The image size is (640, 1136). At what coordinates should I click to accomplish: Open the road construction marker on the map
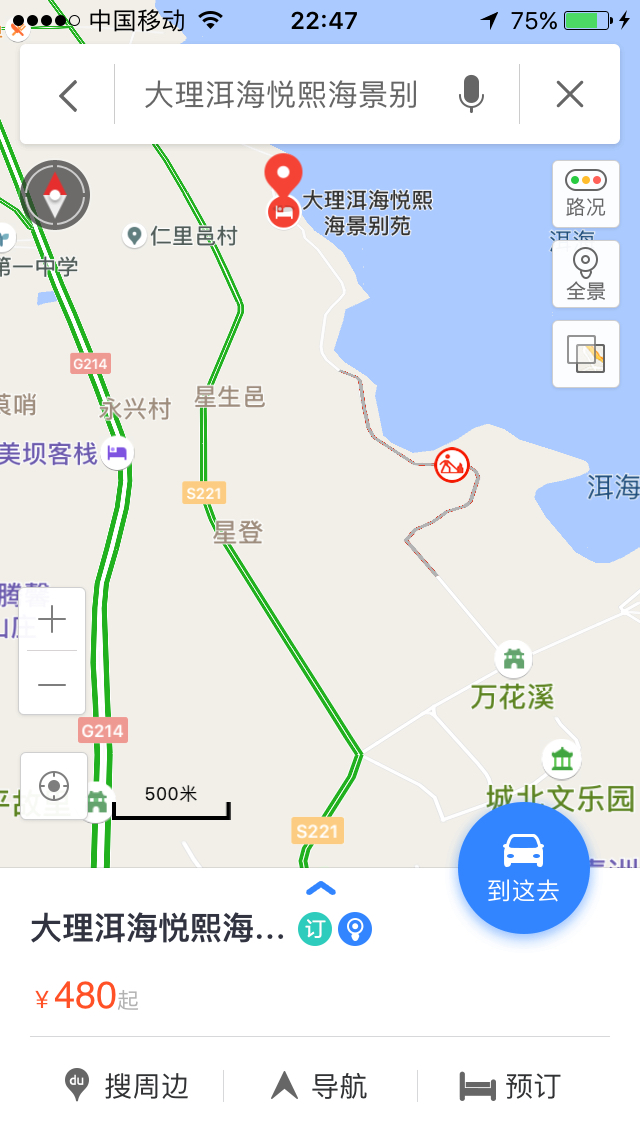pyautogui.click(x=452, y=465)
